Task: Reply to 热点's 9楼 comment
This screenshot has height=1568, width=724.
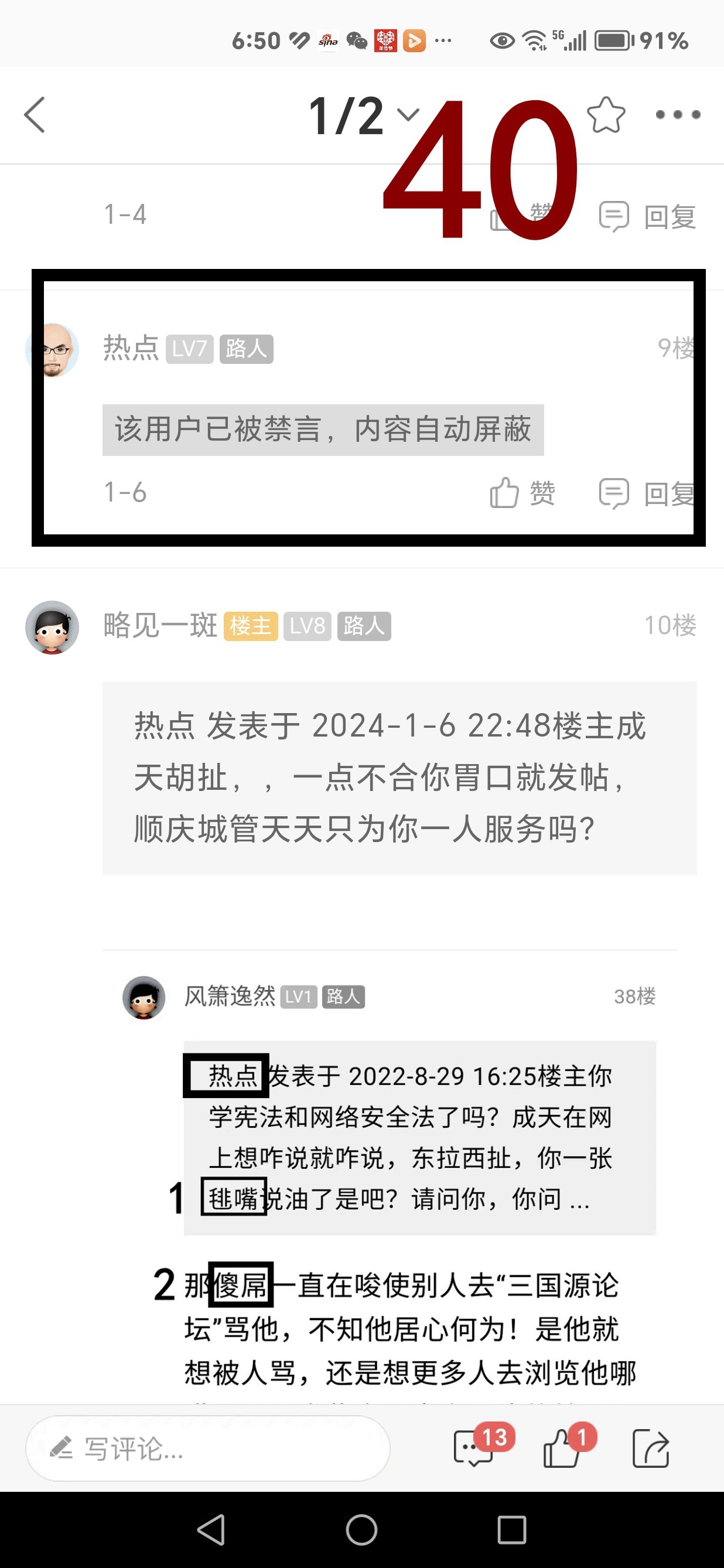Action: 647,493
